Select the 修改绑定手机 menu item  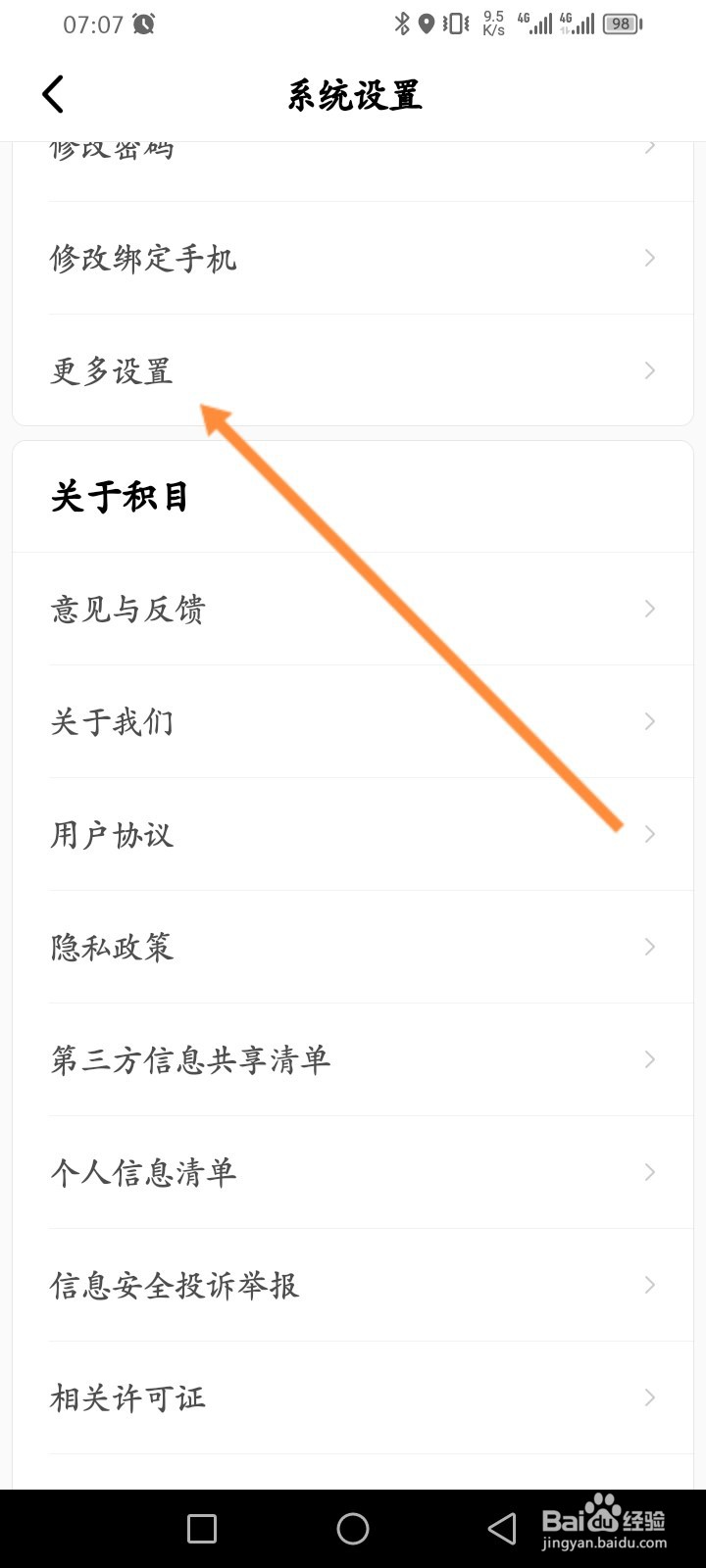[x=142, y=259]
